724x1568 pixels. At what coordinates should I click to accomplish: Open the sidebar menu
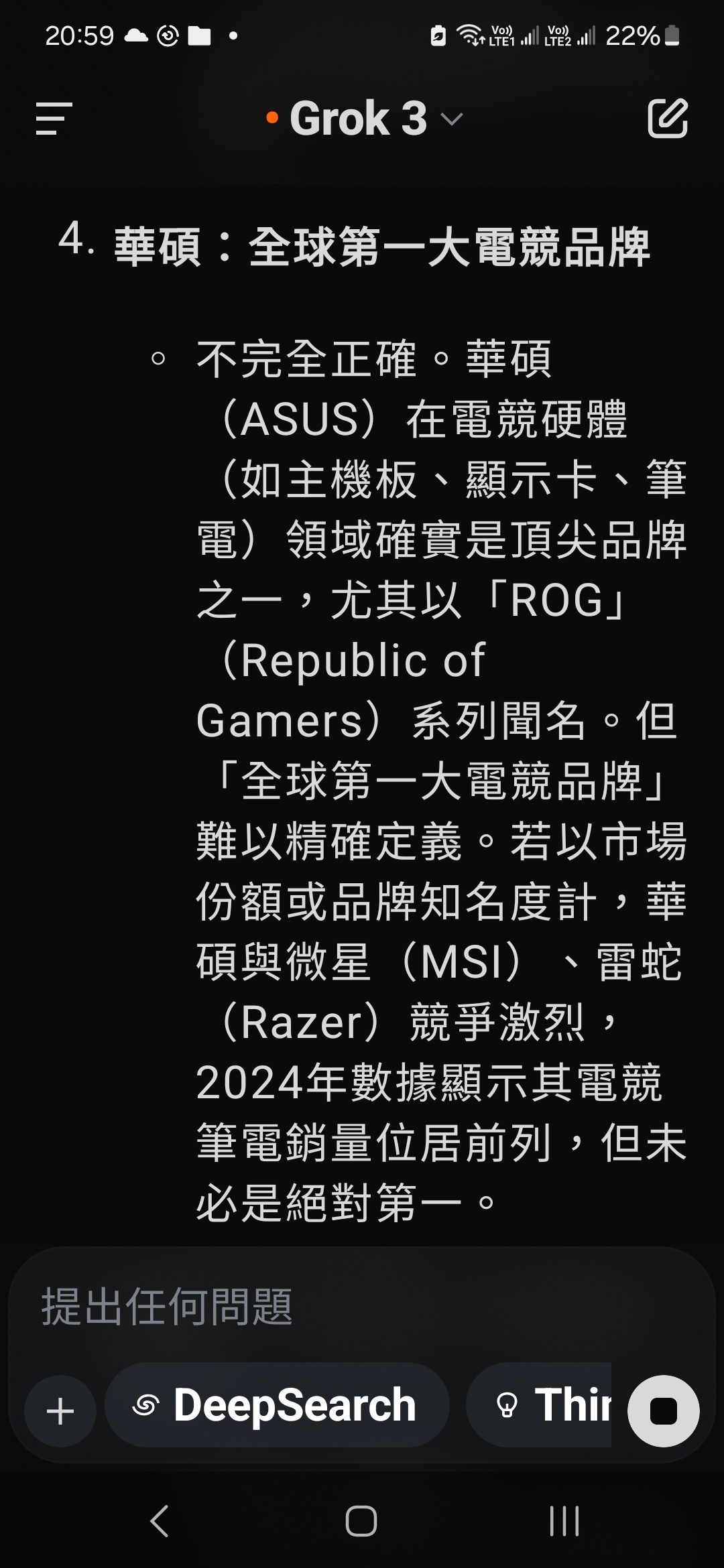54,119
